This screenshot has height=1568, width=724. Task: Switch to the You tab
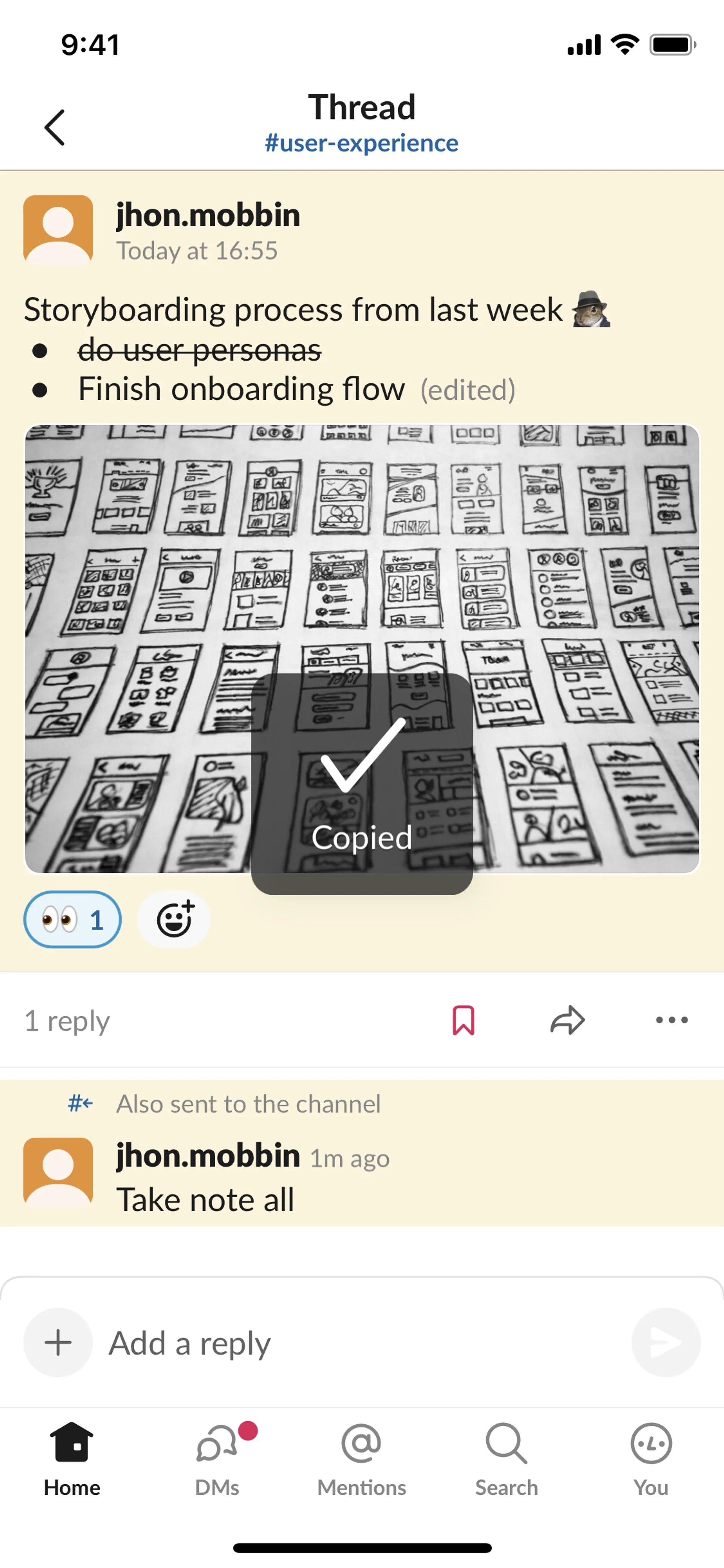[x=651, y=1458]
